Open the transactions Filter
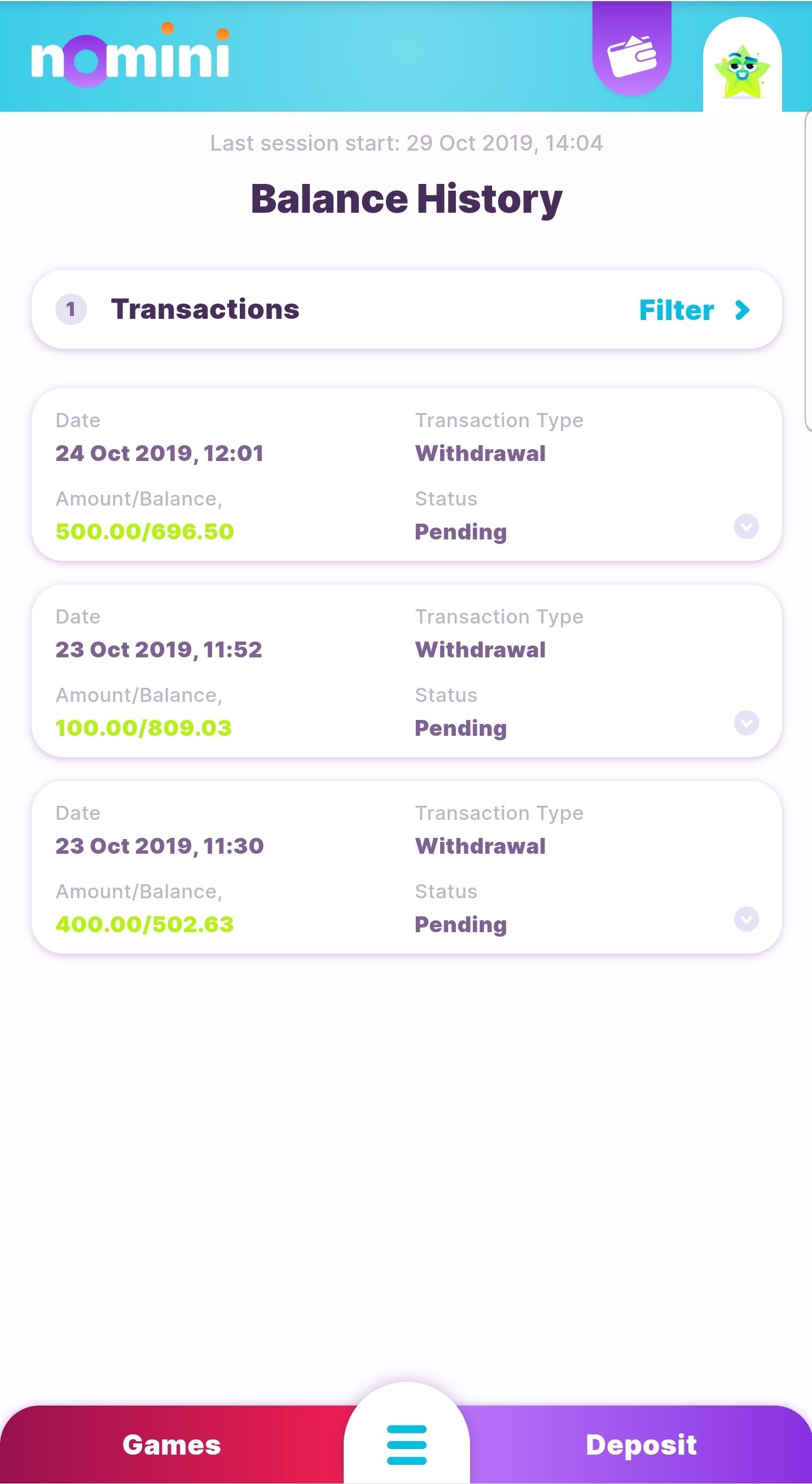The image size is (812, 1484). coord(695,310)
